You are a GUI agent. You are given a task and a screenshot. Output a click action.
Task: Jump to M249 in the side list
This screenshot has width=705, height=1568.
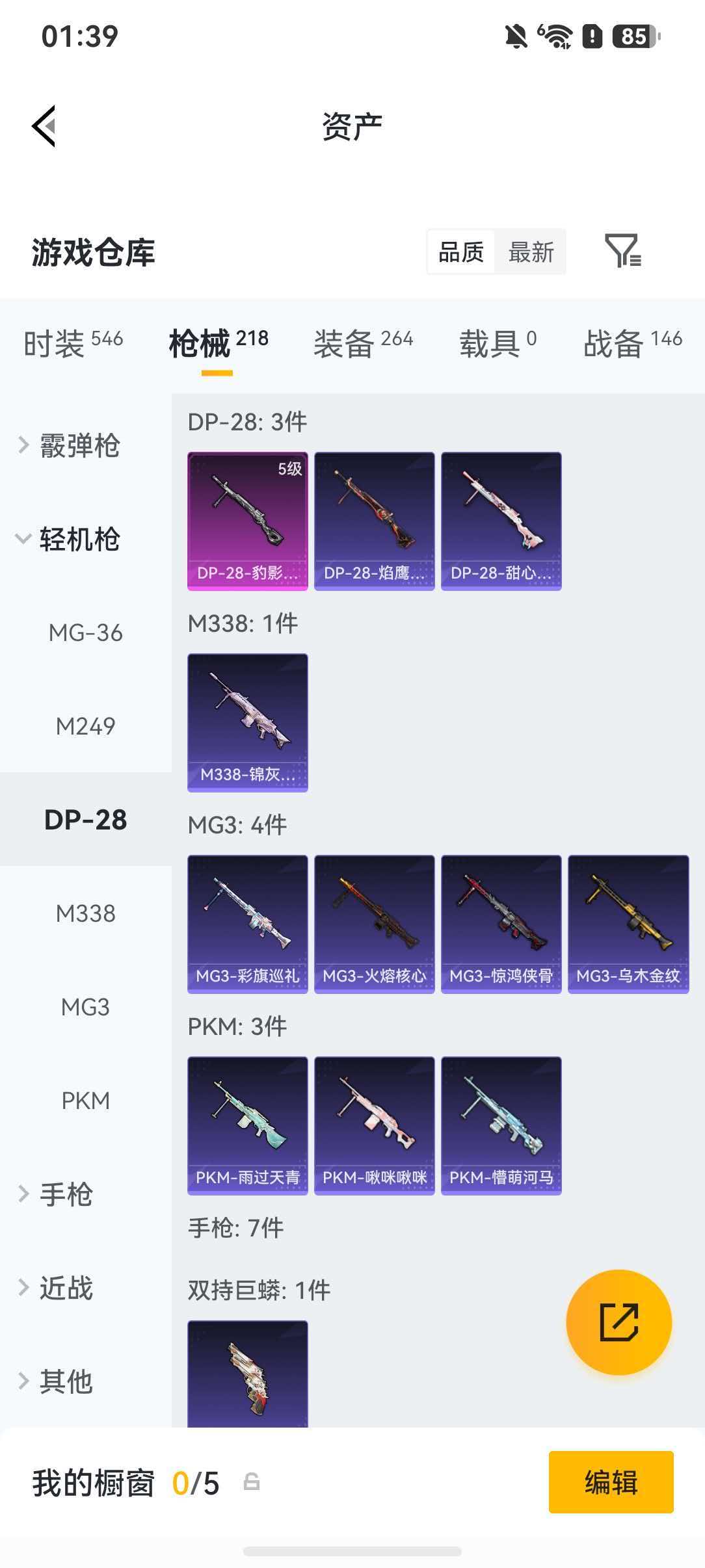[85, 726]
